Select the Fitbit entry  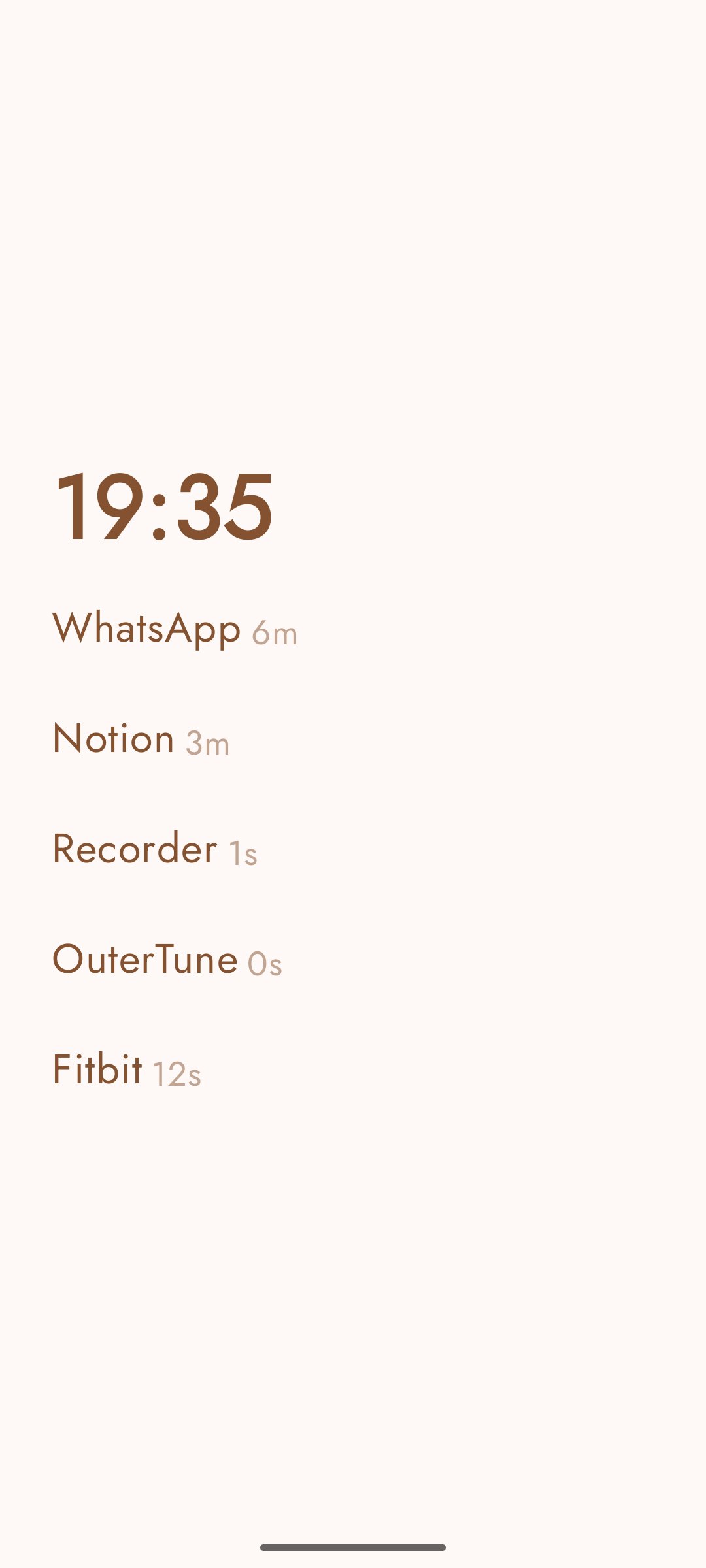point(97,1068)
